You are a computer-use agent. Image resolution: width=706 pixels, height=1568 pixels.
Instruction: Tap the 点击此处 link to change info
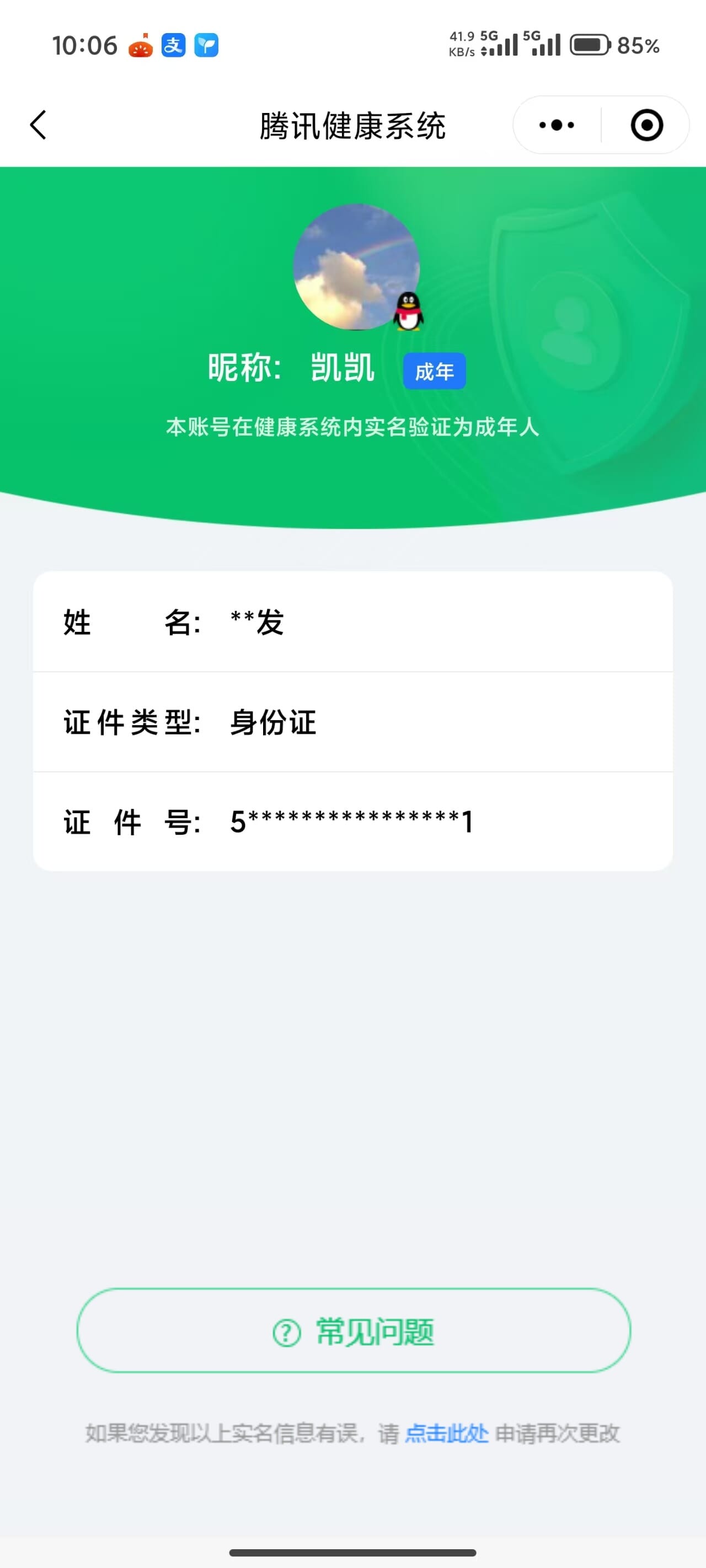(447, 1433)
